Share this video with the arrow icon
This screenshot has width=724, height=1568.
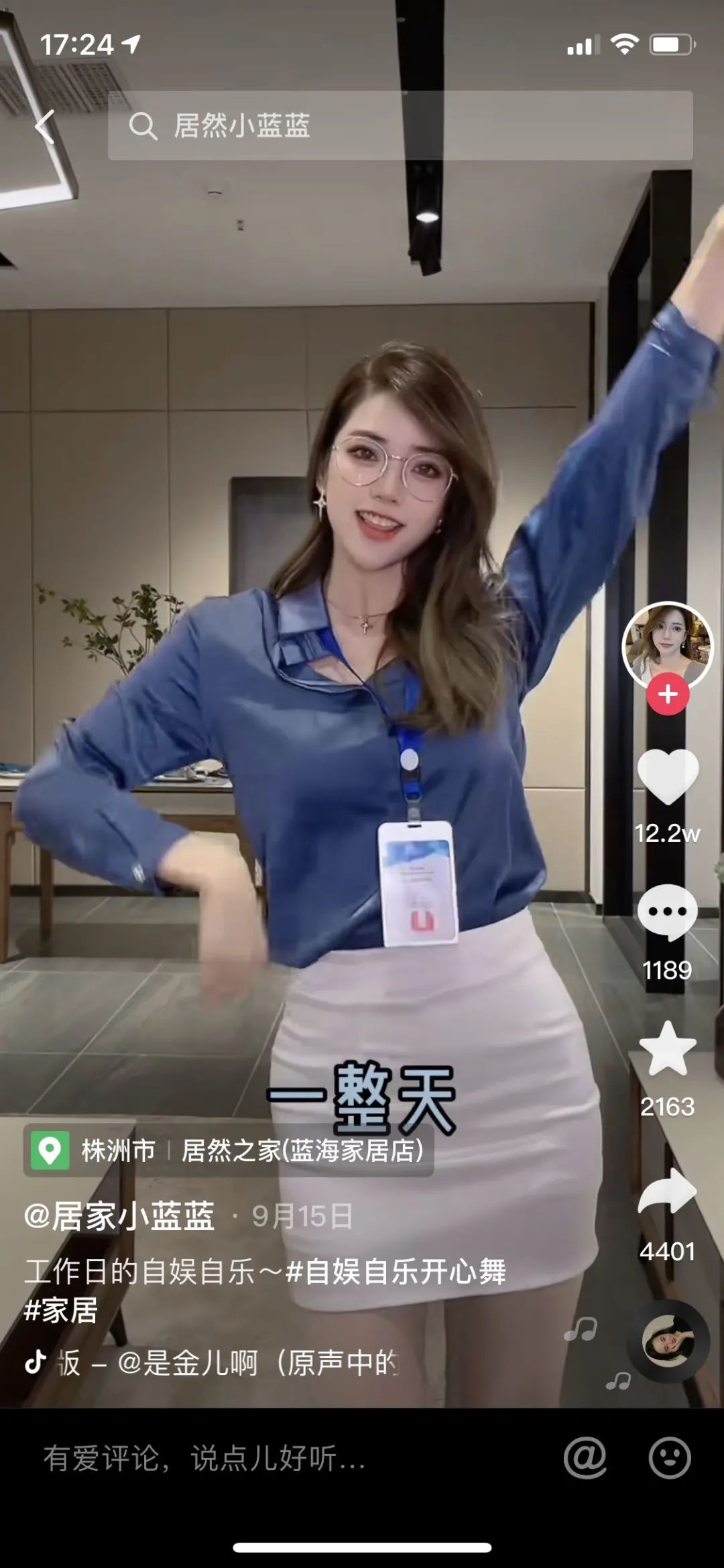667,1192
